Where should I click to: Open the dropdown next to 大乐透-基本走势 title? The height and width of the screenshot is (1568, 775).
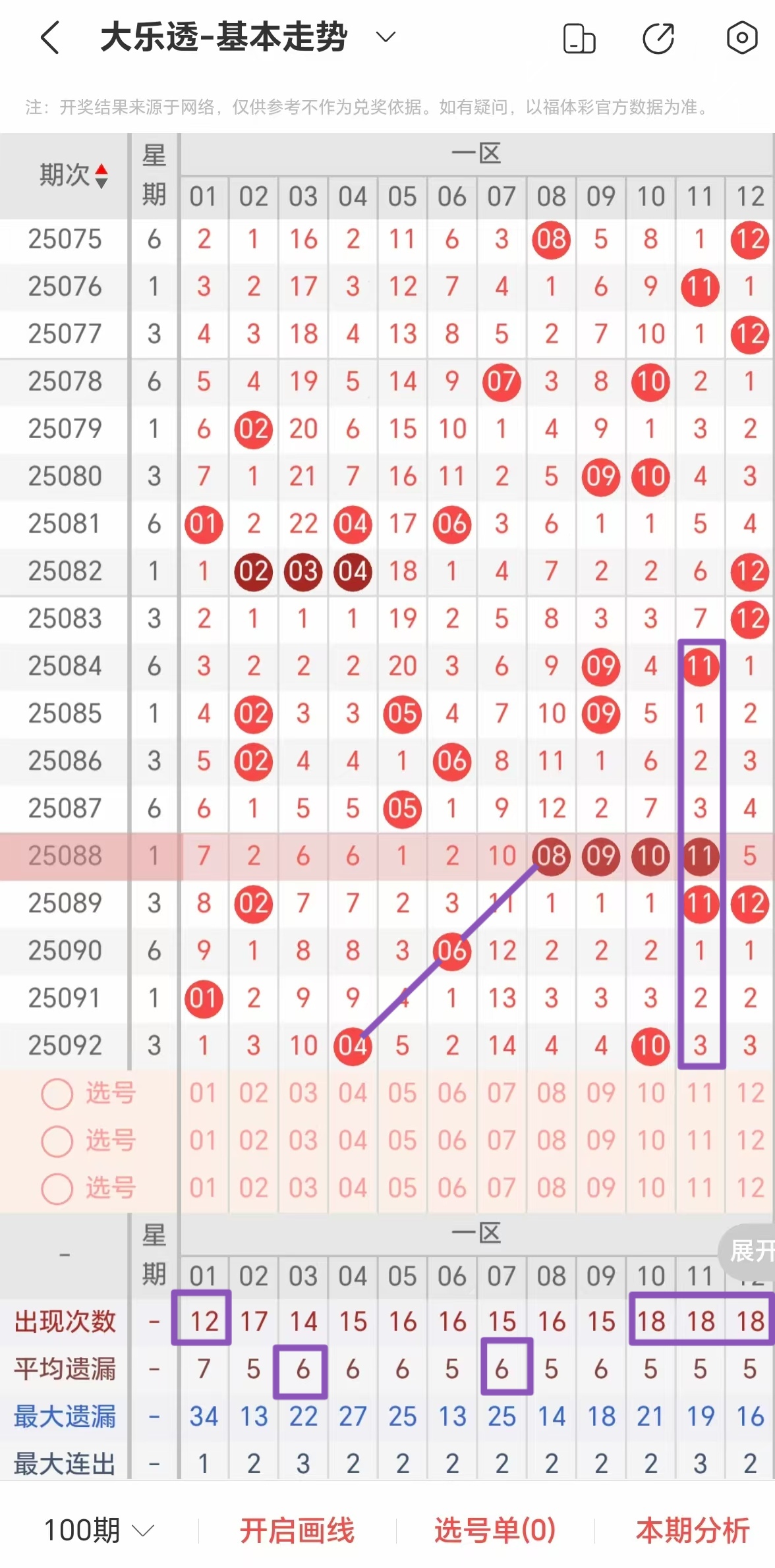tap(385, 38)
